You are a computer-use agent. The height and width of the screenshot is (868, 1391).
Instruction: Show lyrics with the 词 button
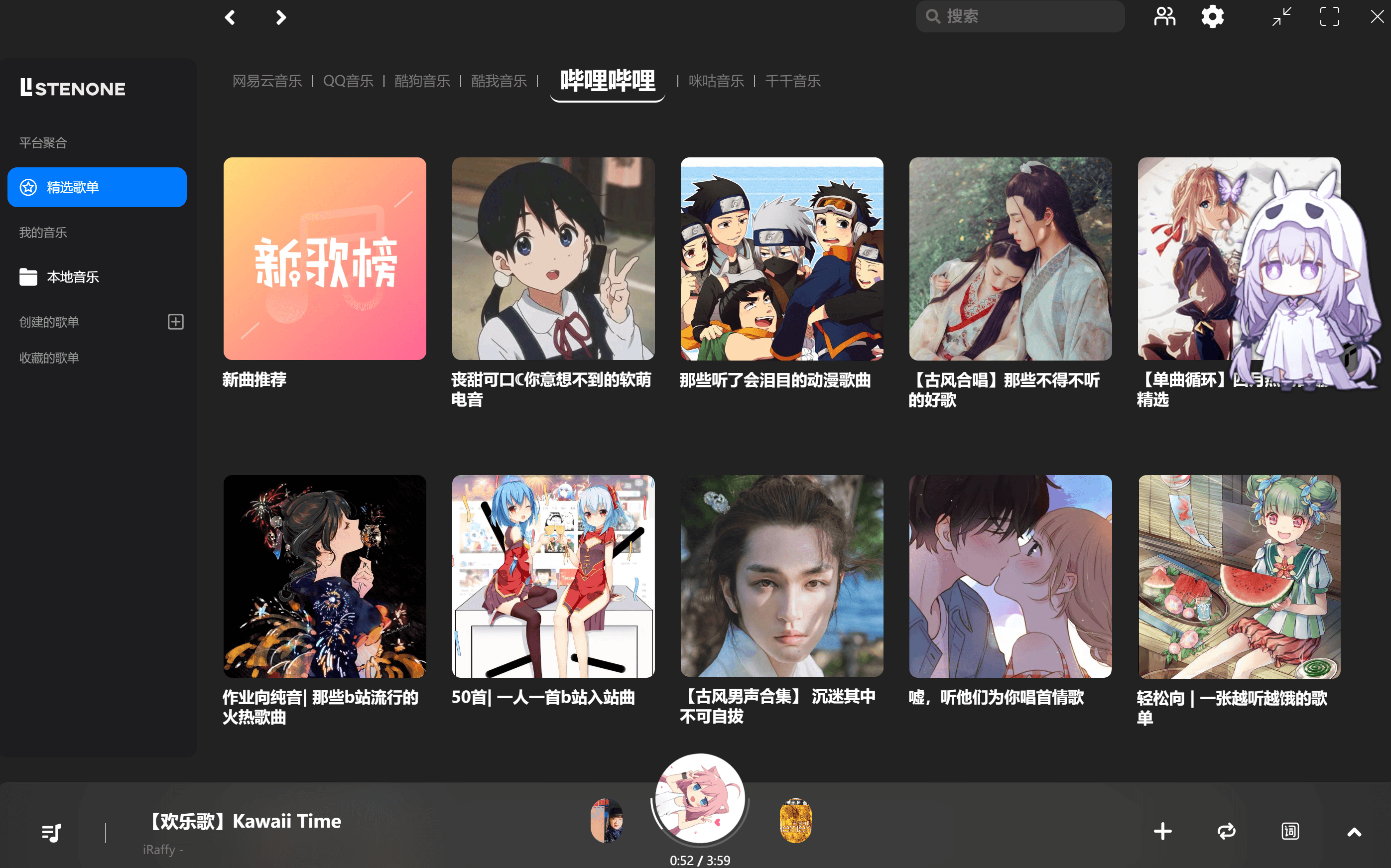1289,831
